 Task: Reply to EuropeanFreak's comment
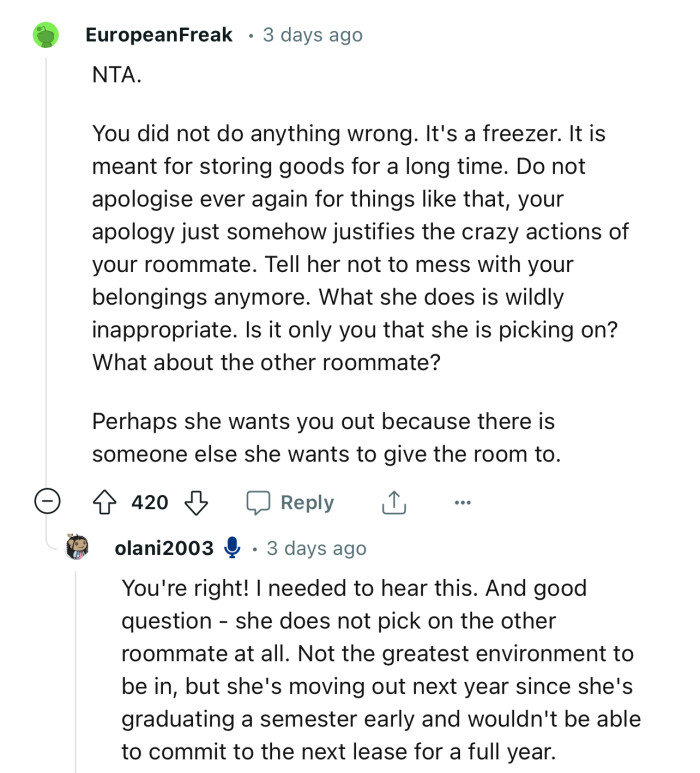tap(290, 503)
